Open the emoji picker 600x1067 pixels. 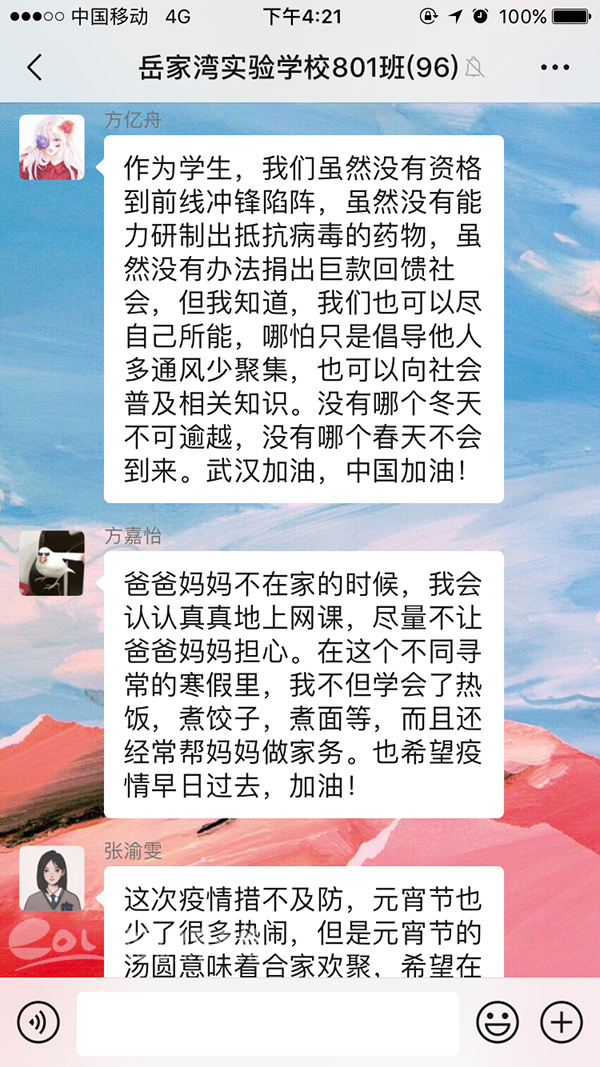[x=497, y=1022]
